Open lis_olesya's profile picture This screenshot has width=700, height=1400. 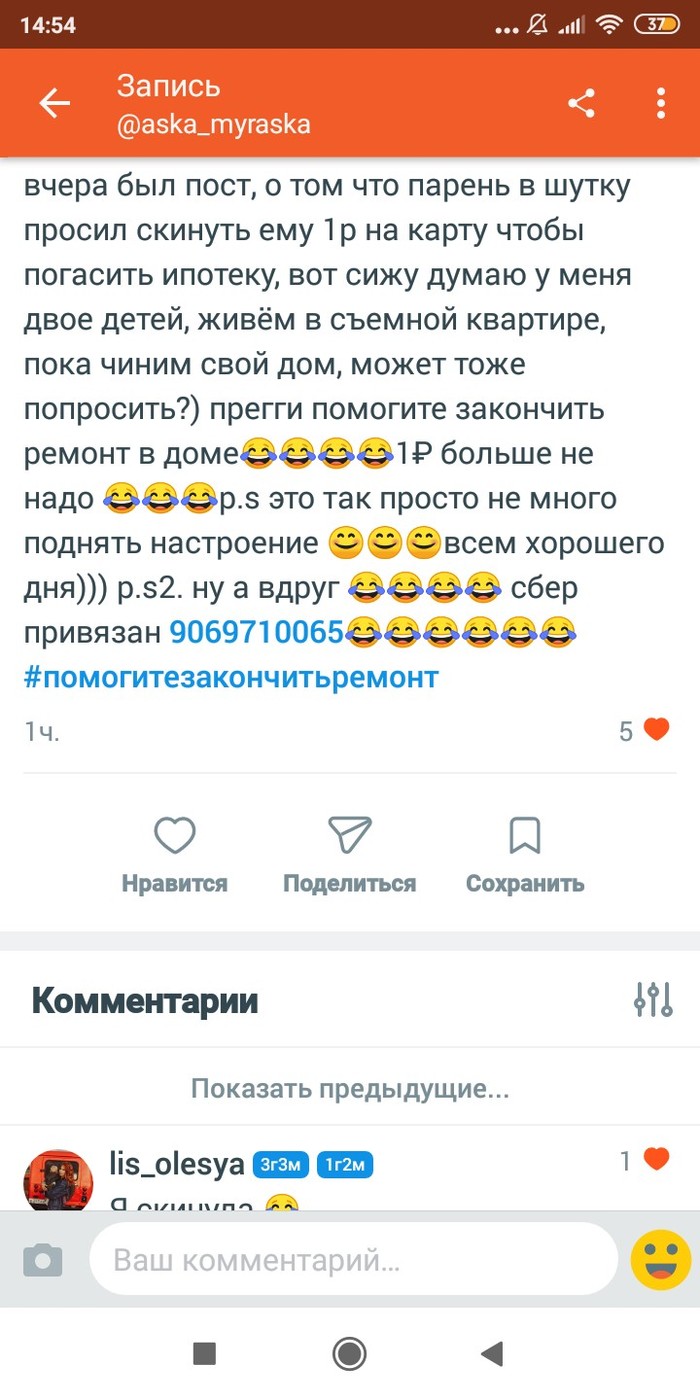[58, 1180]
